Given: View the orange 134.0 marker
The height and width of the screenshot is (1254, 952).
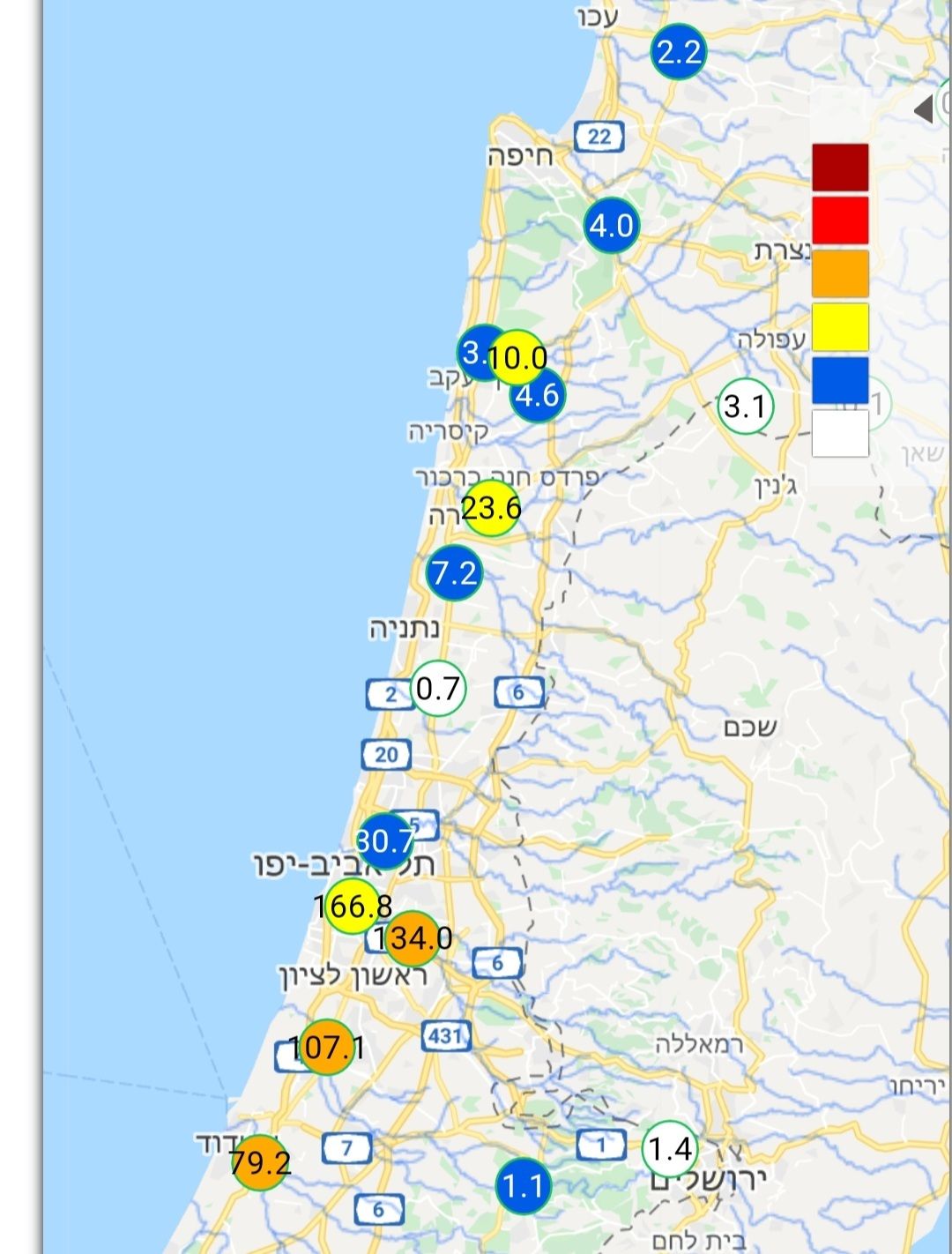Looking at the screenshot, I should coord(413,938).
